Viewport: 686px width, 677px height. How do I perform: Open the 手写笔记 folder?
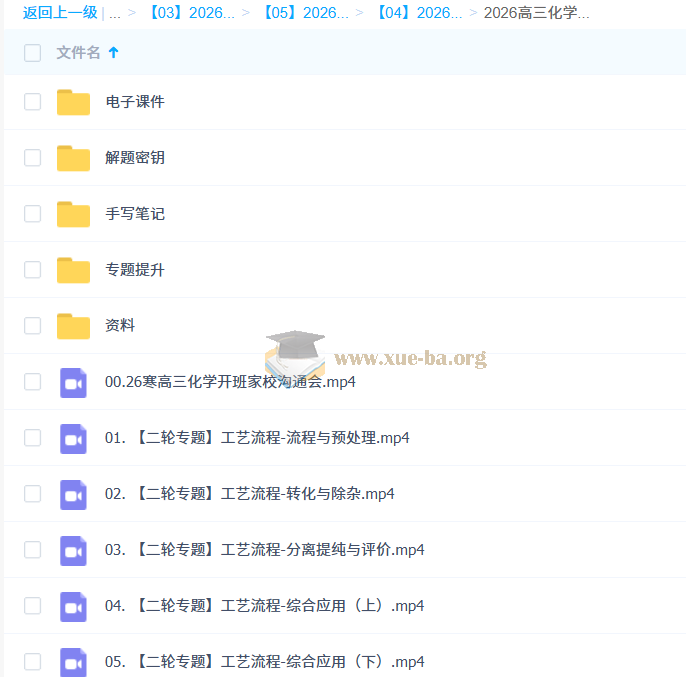[x=134, y=214]
